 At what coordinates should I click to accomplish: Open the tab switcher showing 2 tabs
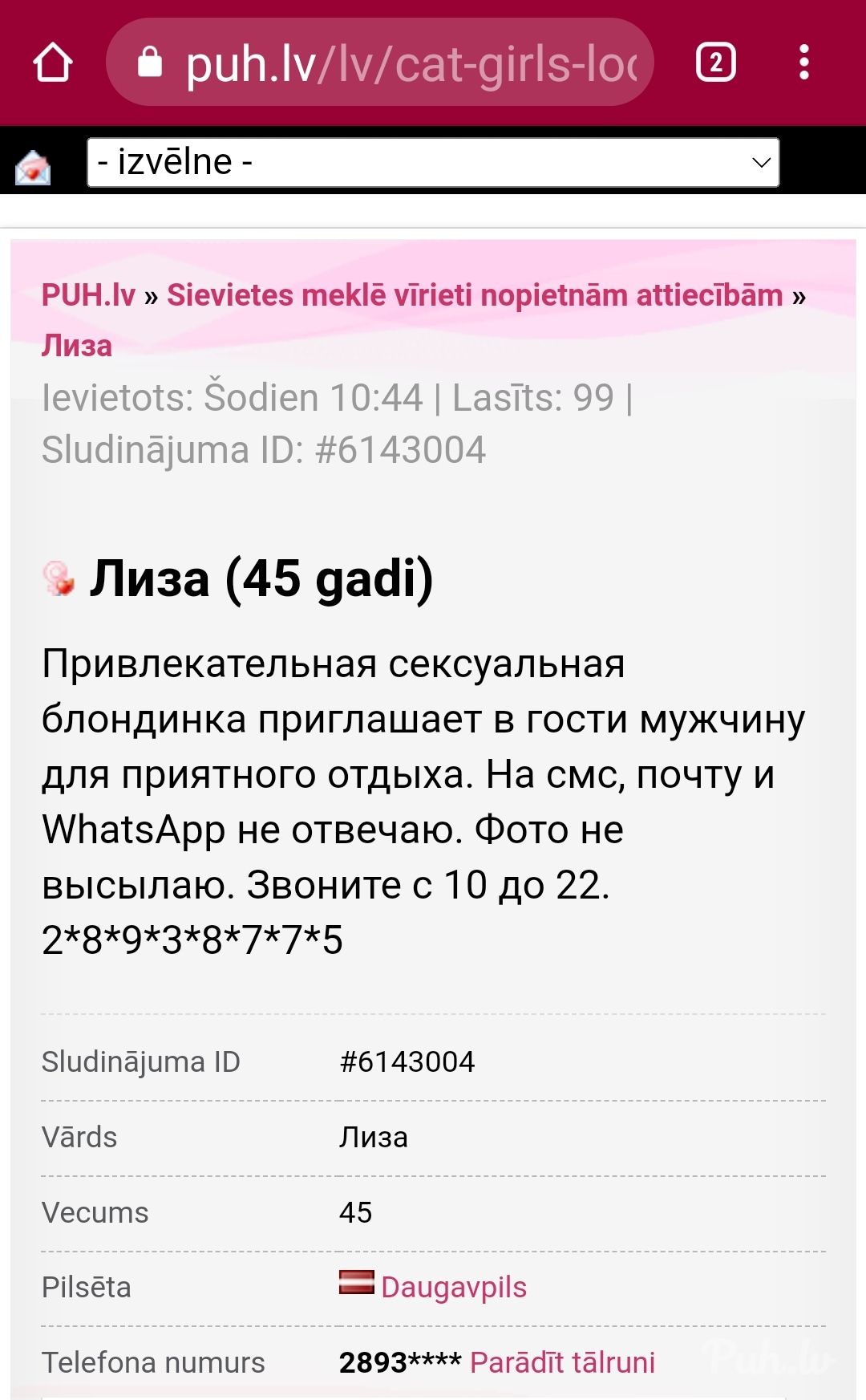[715, 63]
